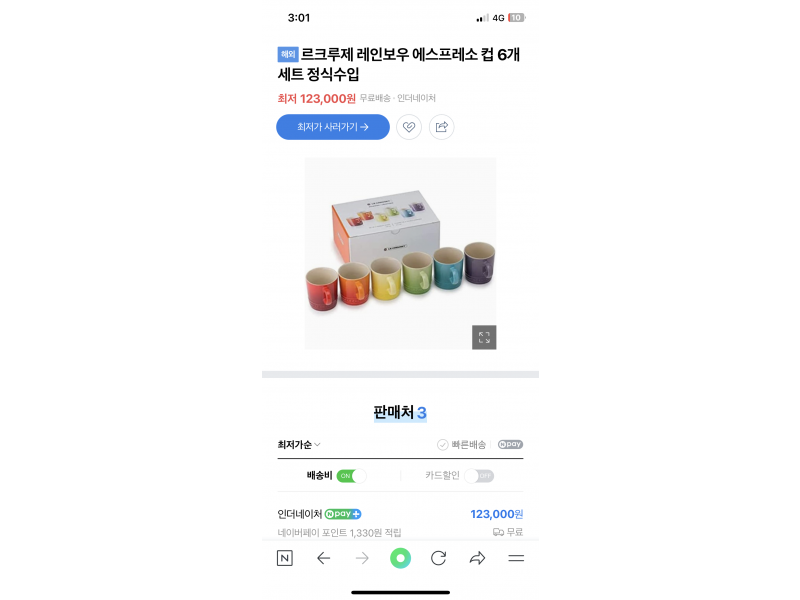Open the 최저가순 sort dropdown
This screenshot has width=800, height=600.
299,444
